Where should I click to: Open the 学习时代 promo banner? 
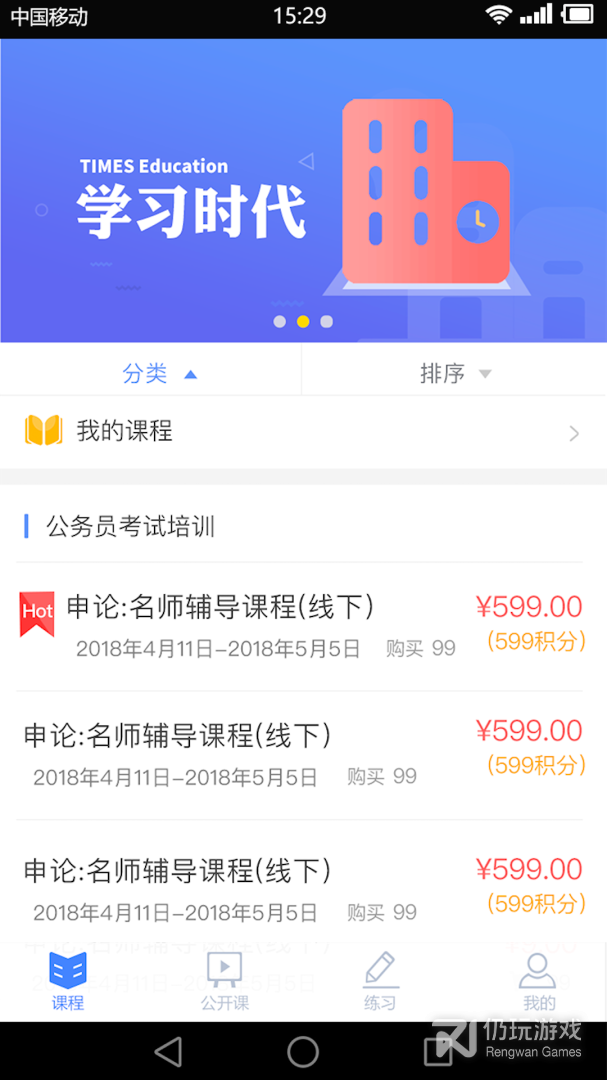pos(303,190)
